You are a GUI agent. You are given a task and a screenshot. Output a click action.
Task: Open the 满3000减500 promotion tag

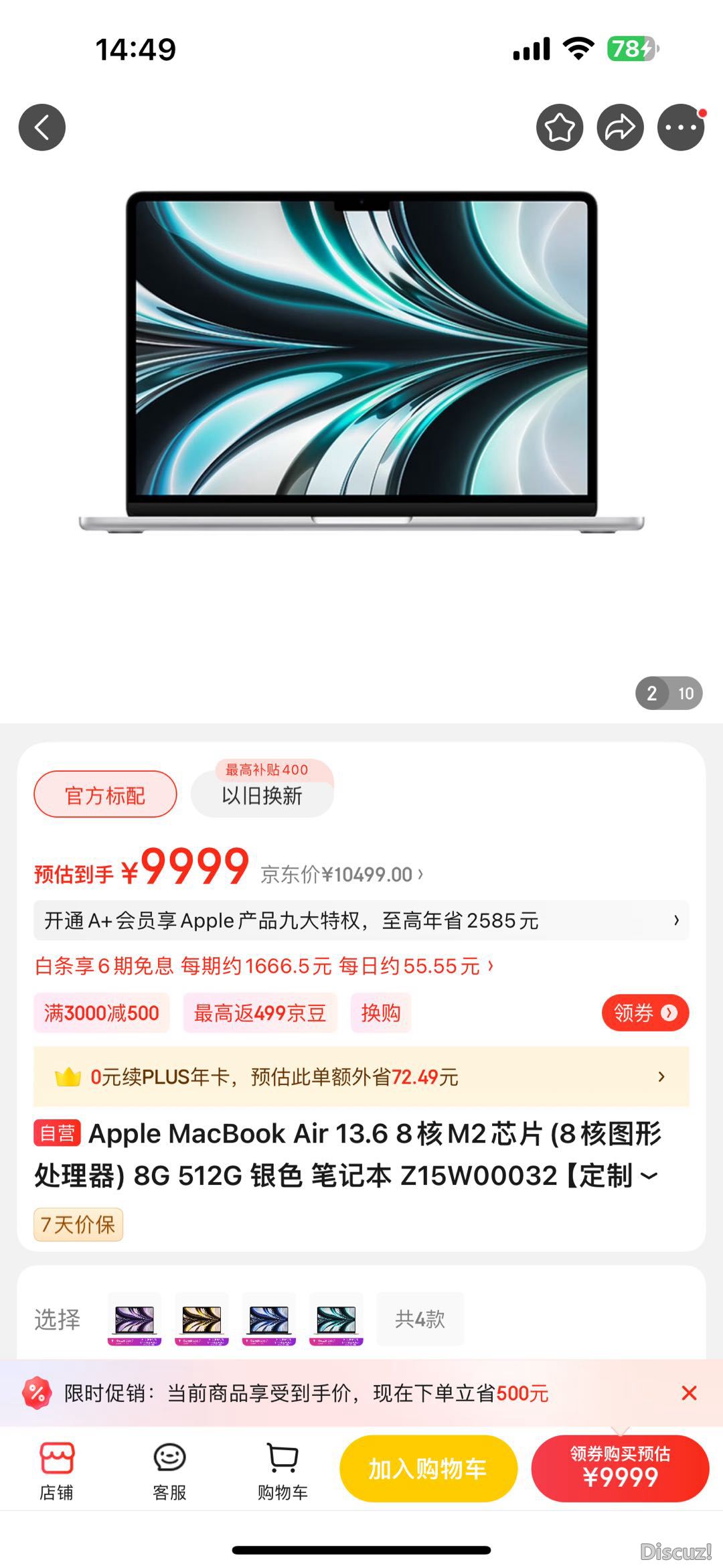(102, 1013)
